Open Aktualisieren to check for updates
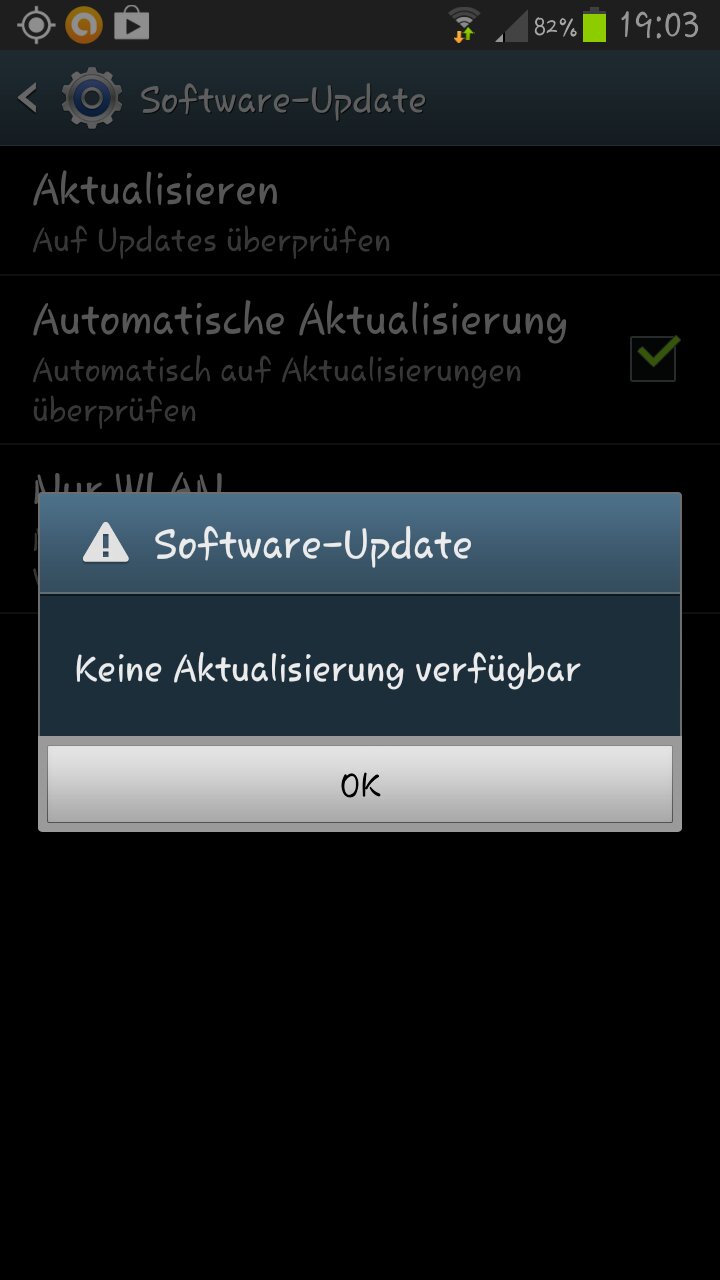 (x=360, y=212)
